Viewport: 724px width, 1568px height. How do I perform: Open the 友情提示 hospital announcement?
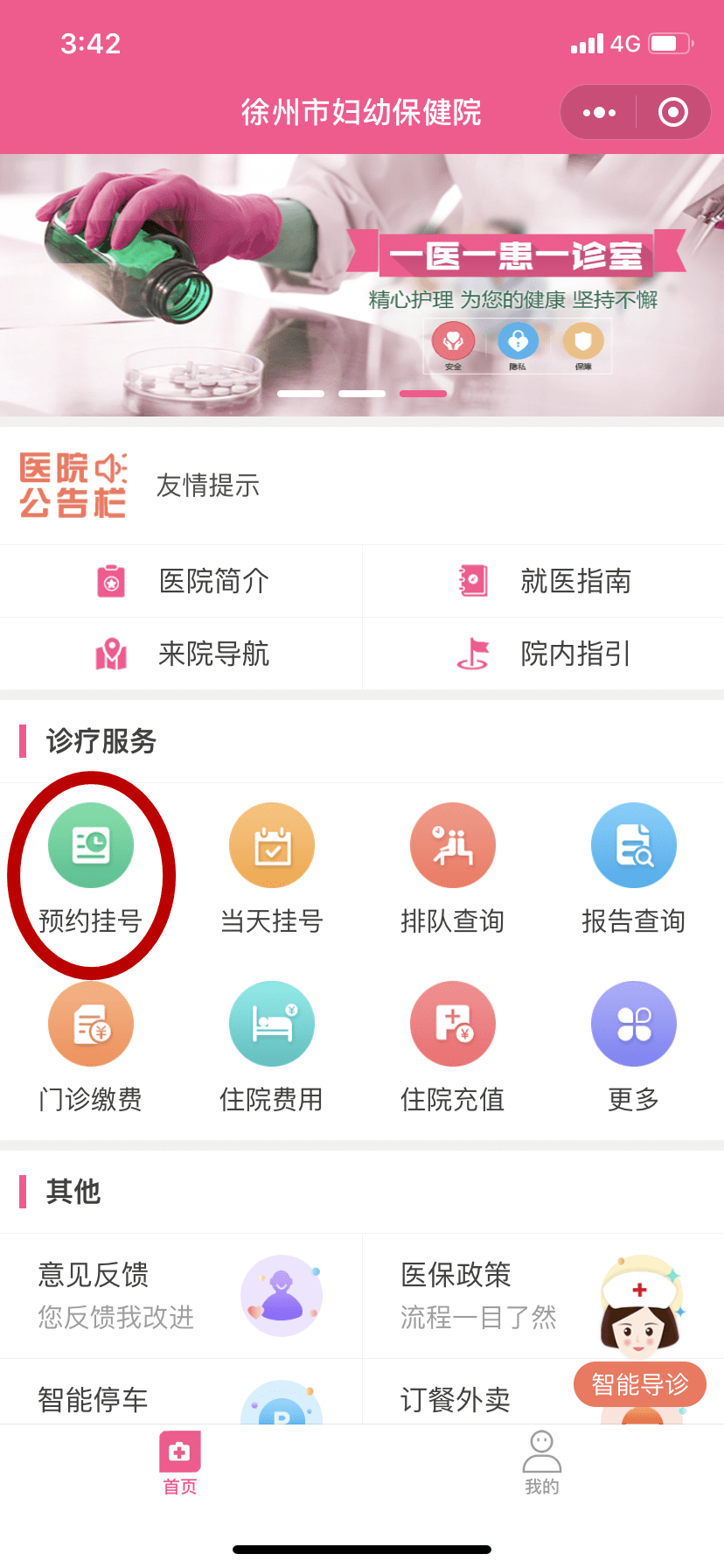(x=208, y=486)
